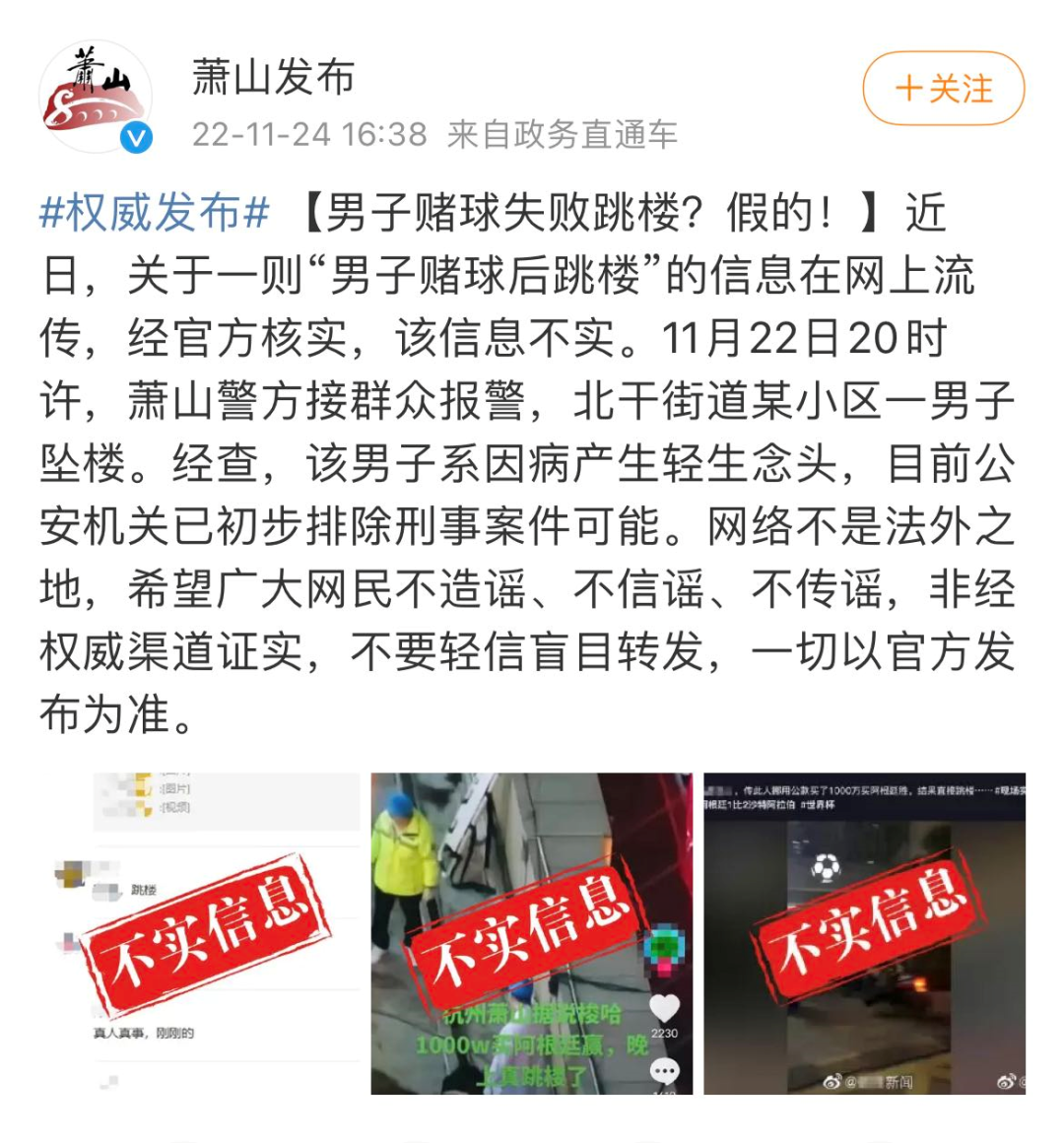Open the #权威发布# hashtag topic
The height and width of the screenshot is (1143, 1064).
click(155, 213)
